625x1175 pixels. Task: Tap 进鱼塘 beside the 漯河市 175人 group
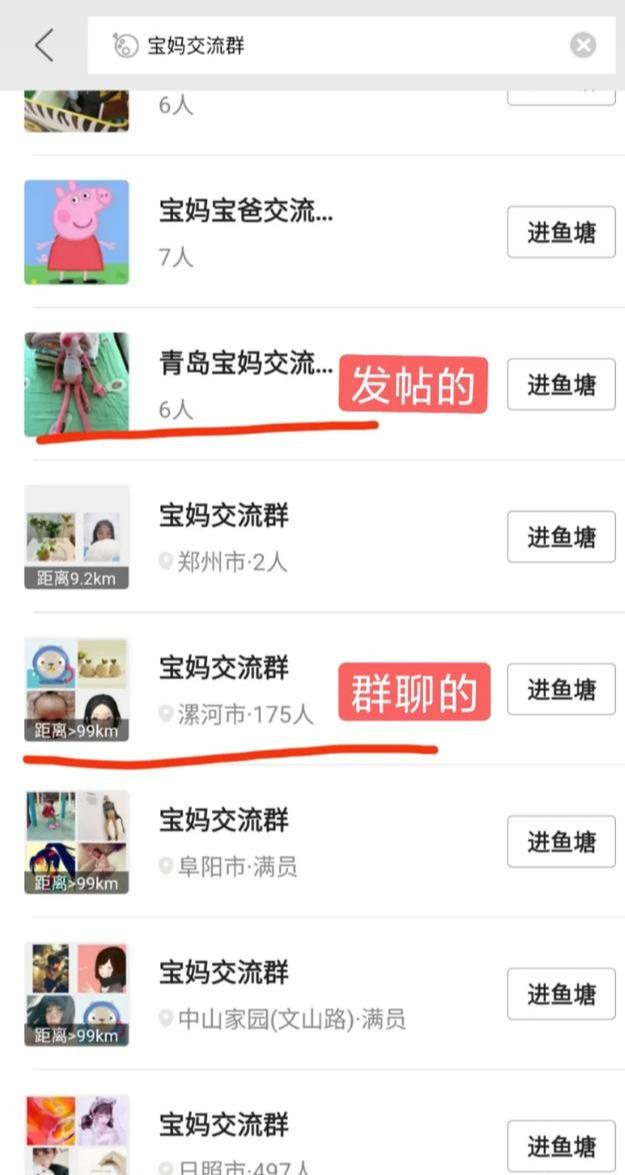tap(561, 689)
